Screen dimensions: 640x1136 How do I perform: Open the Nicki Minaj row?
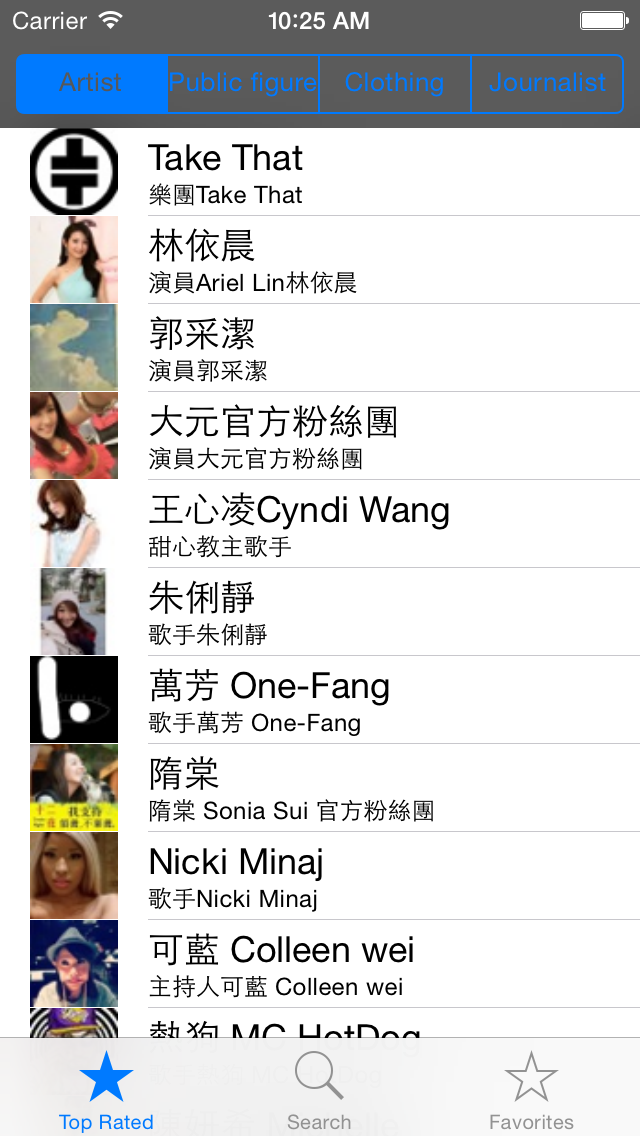point(320,876)
